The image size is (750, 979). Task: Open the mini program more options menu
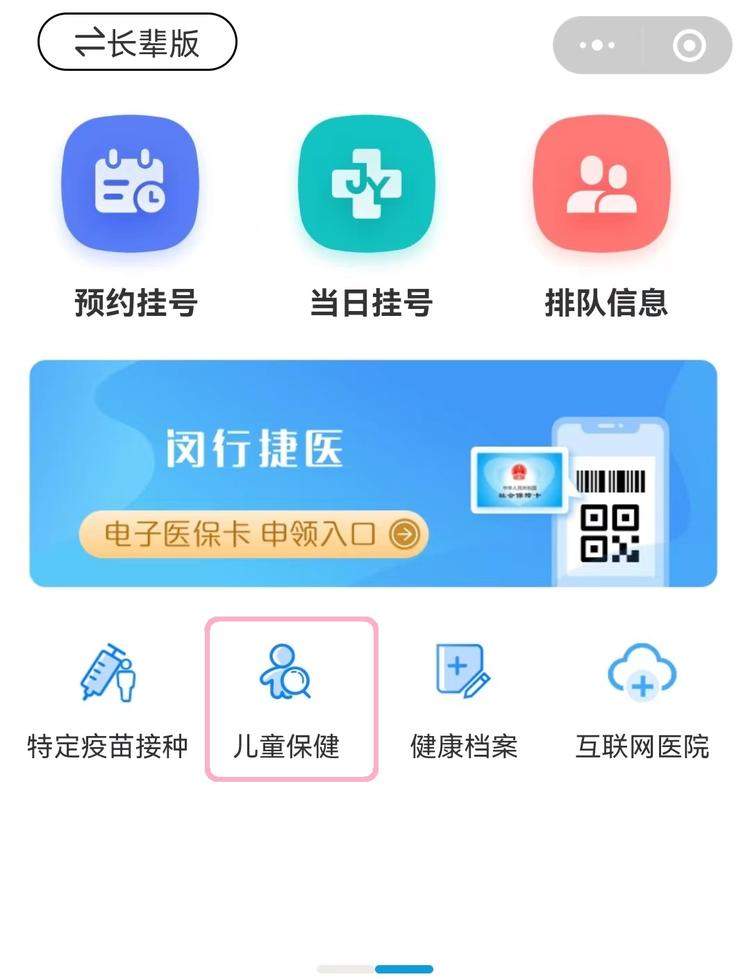pos(598,45)
